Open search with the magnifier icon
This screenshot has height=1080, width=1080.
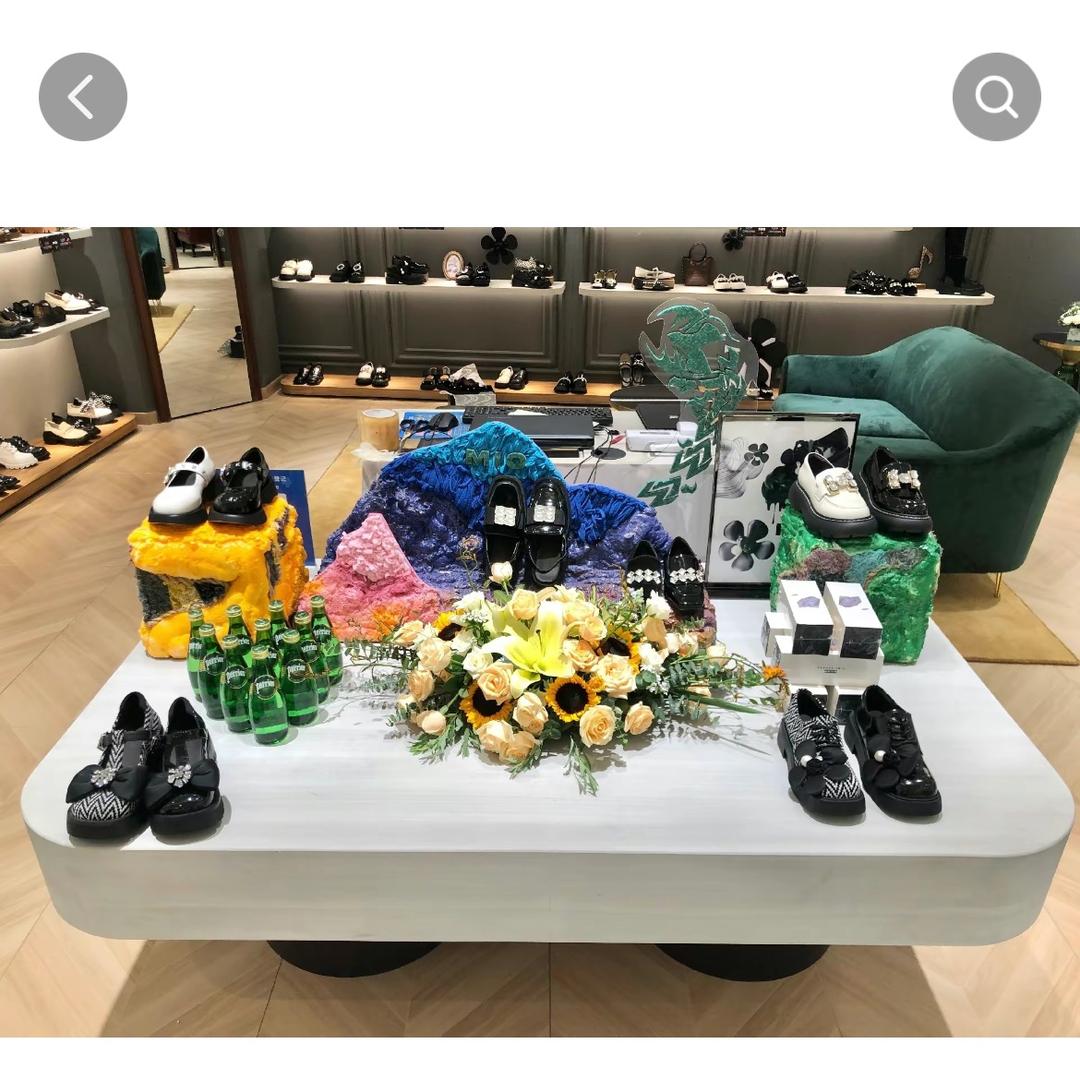[x=996, y=97]
